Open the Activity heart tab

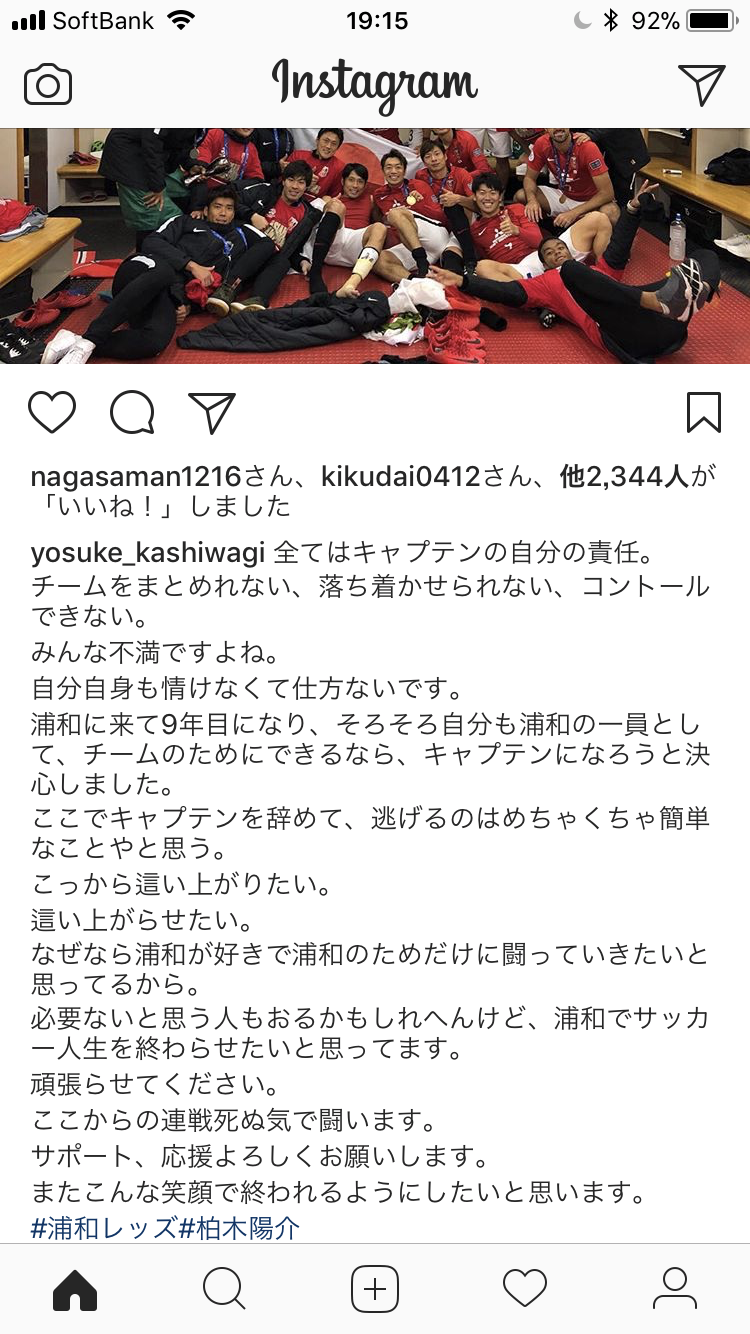[x=525, y=1289]
